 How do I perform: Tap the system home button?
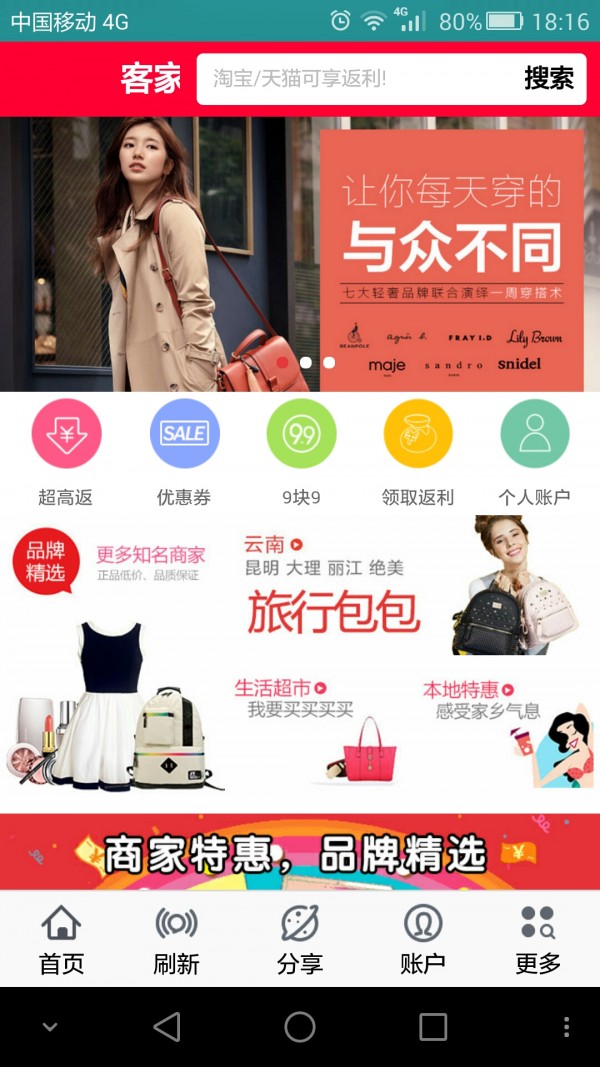click(300, 1027)
